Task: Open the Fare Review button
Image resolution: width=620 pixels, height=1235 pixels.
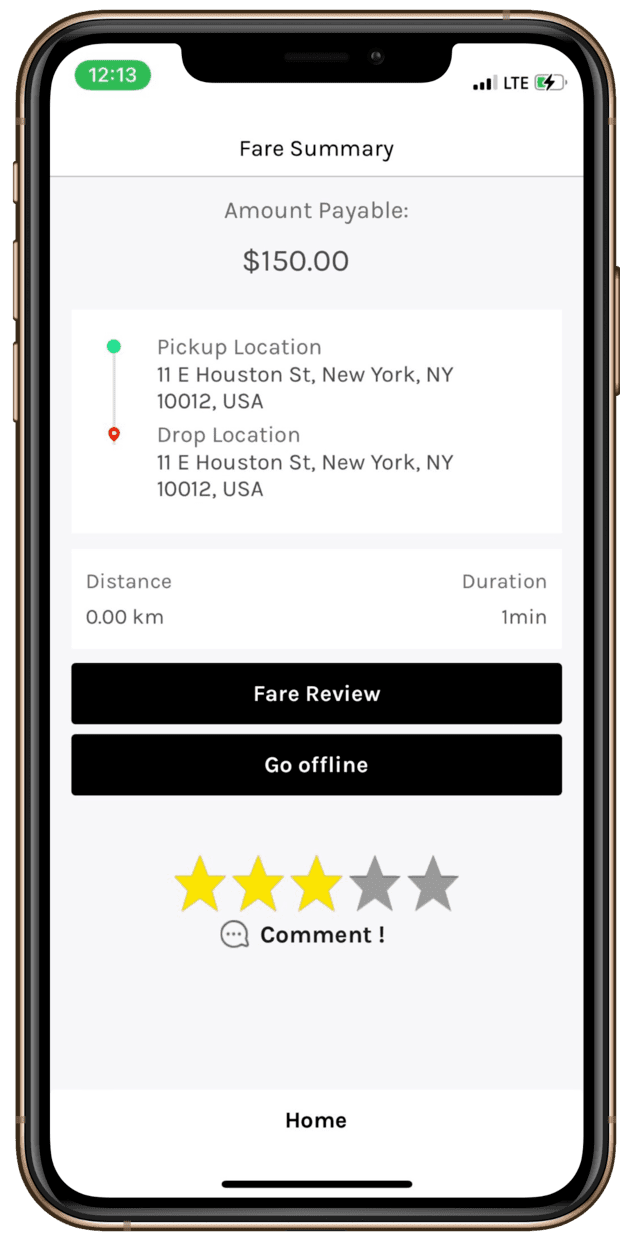Action: point(316,694)
